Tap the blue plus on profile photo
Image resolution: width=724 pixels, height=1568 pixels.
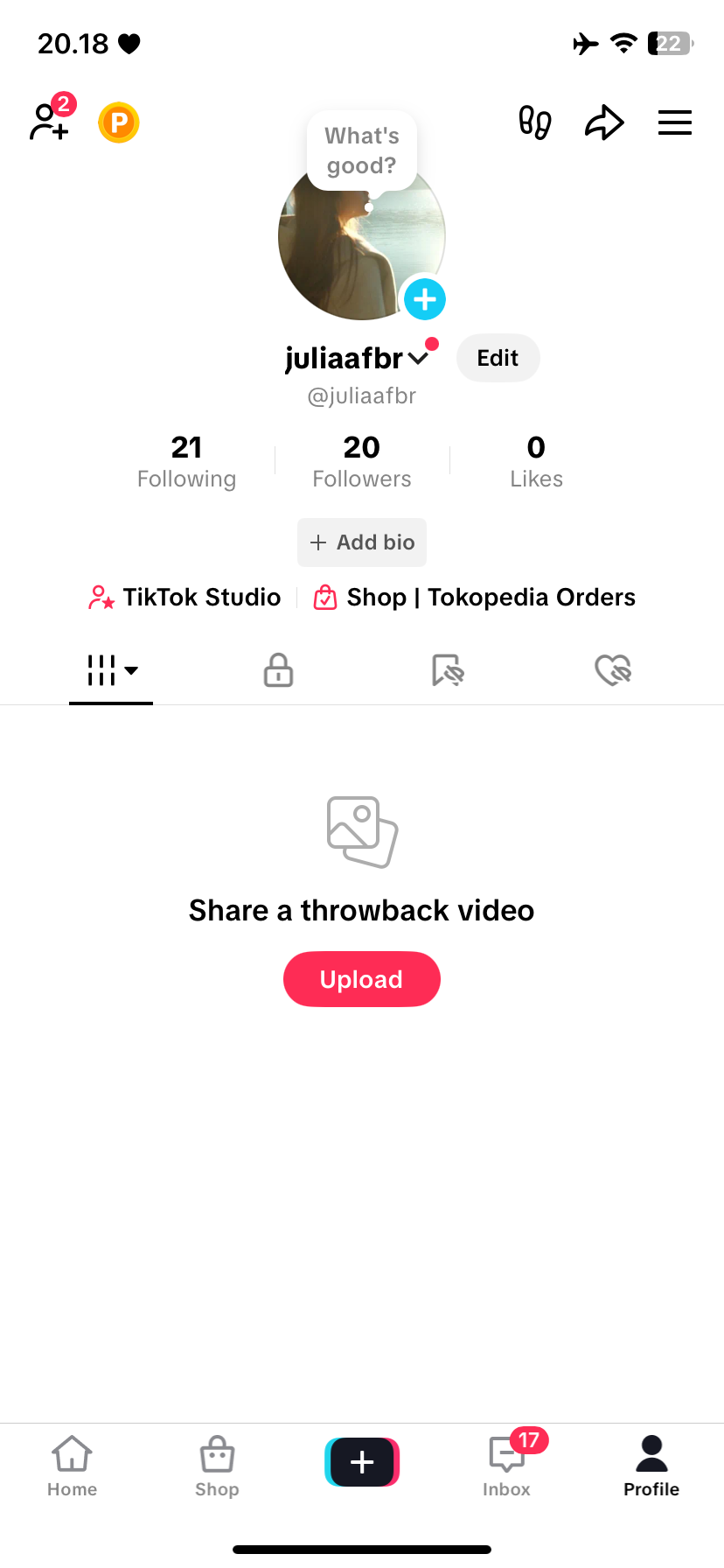click(x=425, y=299)
